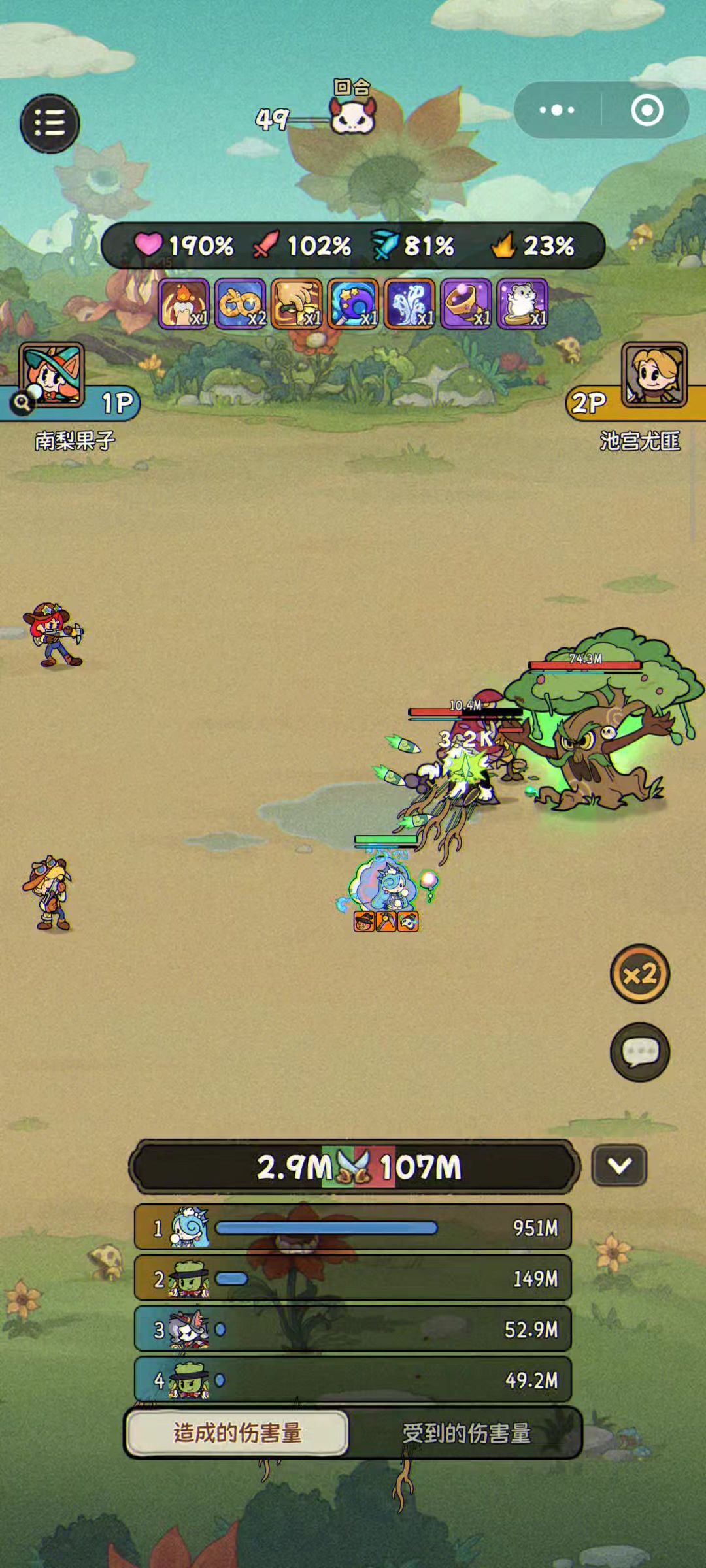The image size is (706, 1568).
Task: Switch to 受到的伤害量 tab
Action: [466, 1433]
